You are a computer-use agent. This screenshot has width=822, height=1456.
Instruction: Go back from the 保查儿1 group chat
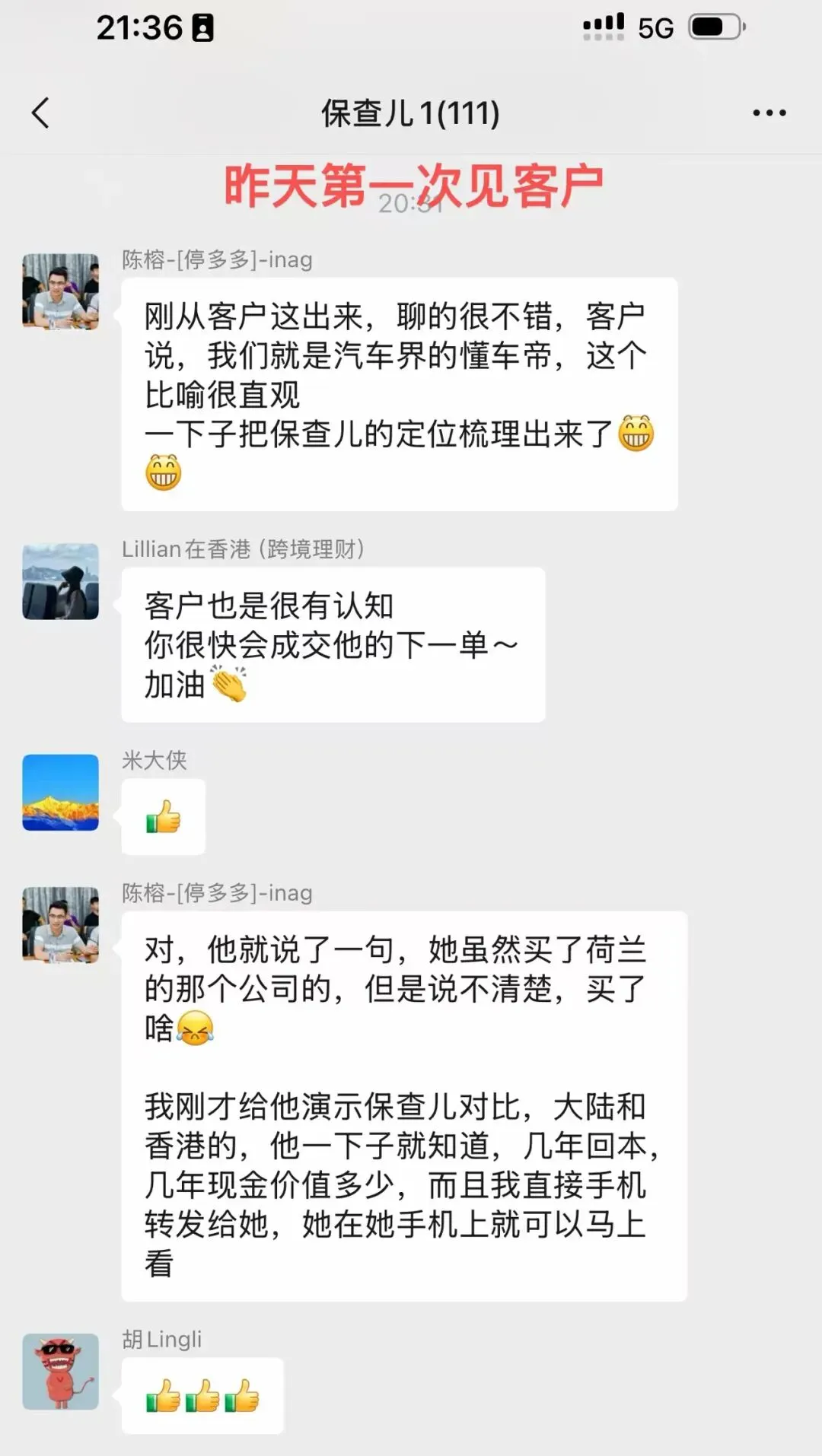click(x=41, y=113)
